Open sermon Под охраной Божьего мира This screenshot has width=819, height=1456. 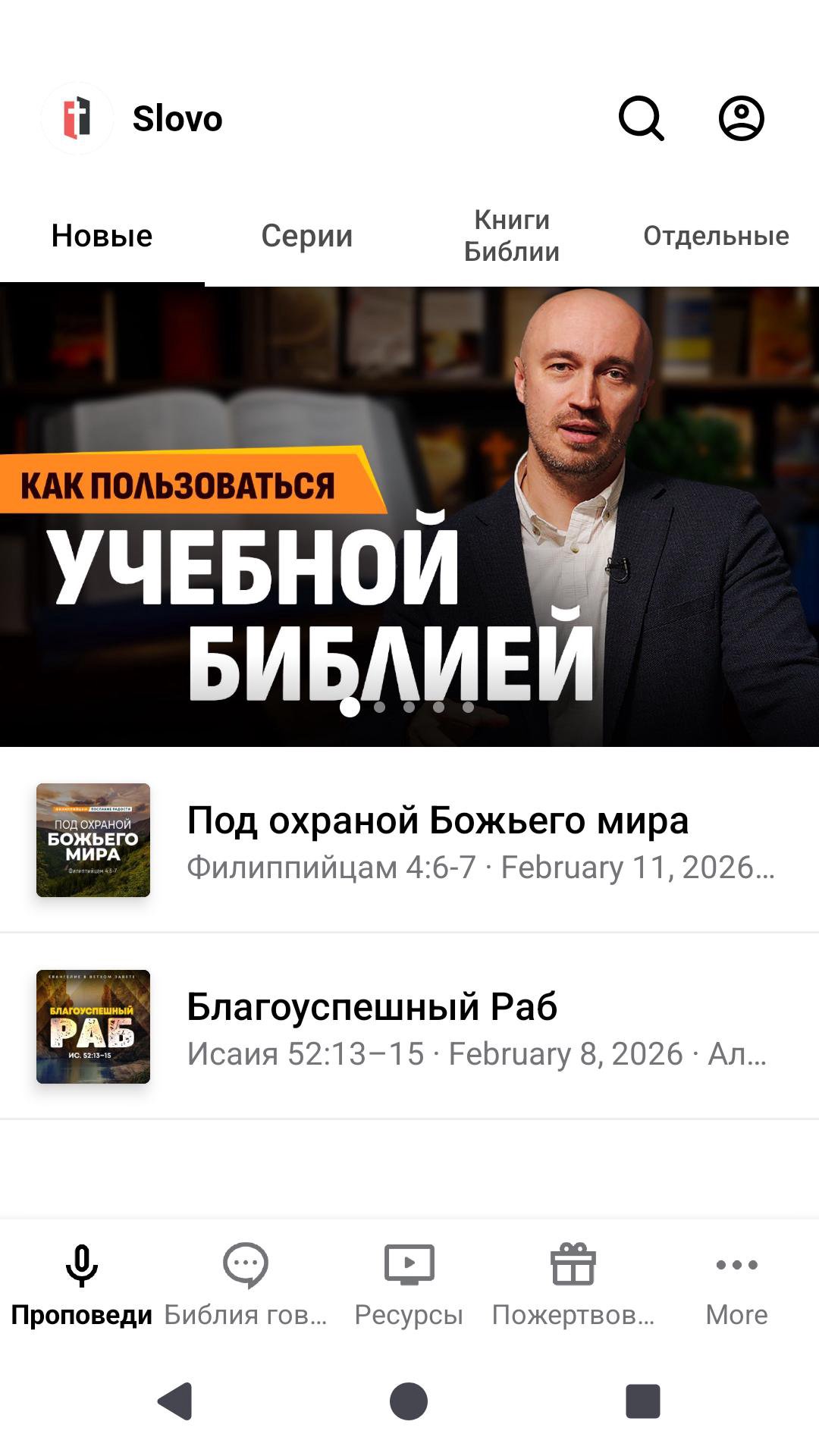(437, 839)
